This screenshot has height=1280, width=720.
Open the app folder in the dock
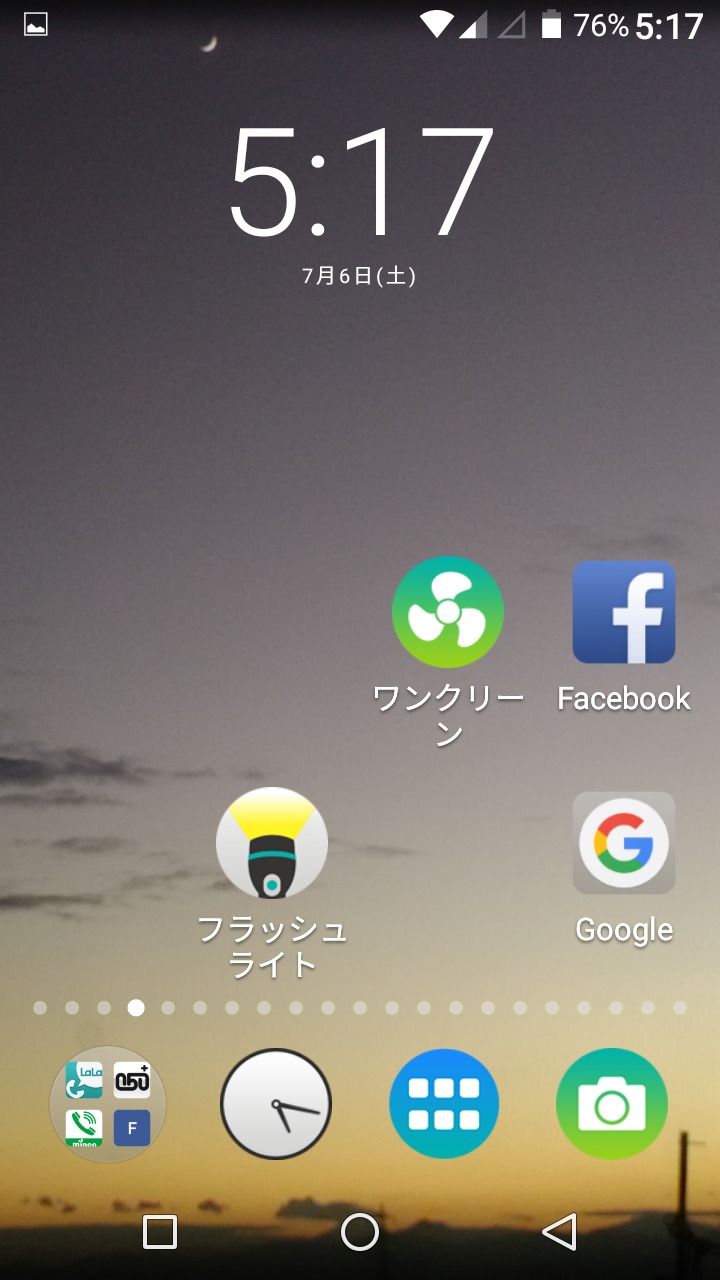(108, 1104)
